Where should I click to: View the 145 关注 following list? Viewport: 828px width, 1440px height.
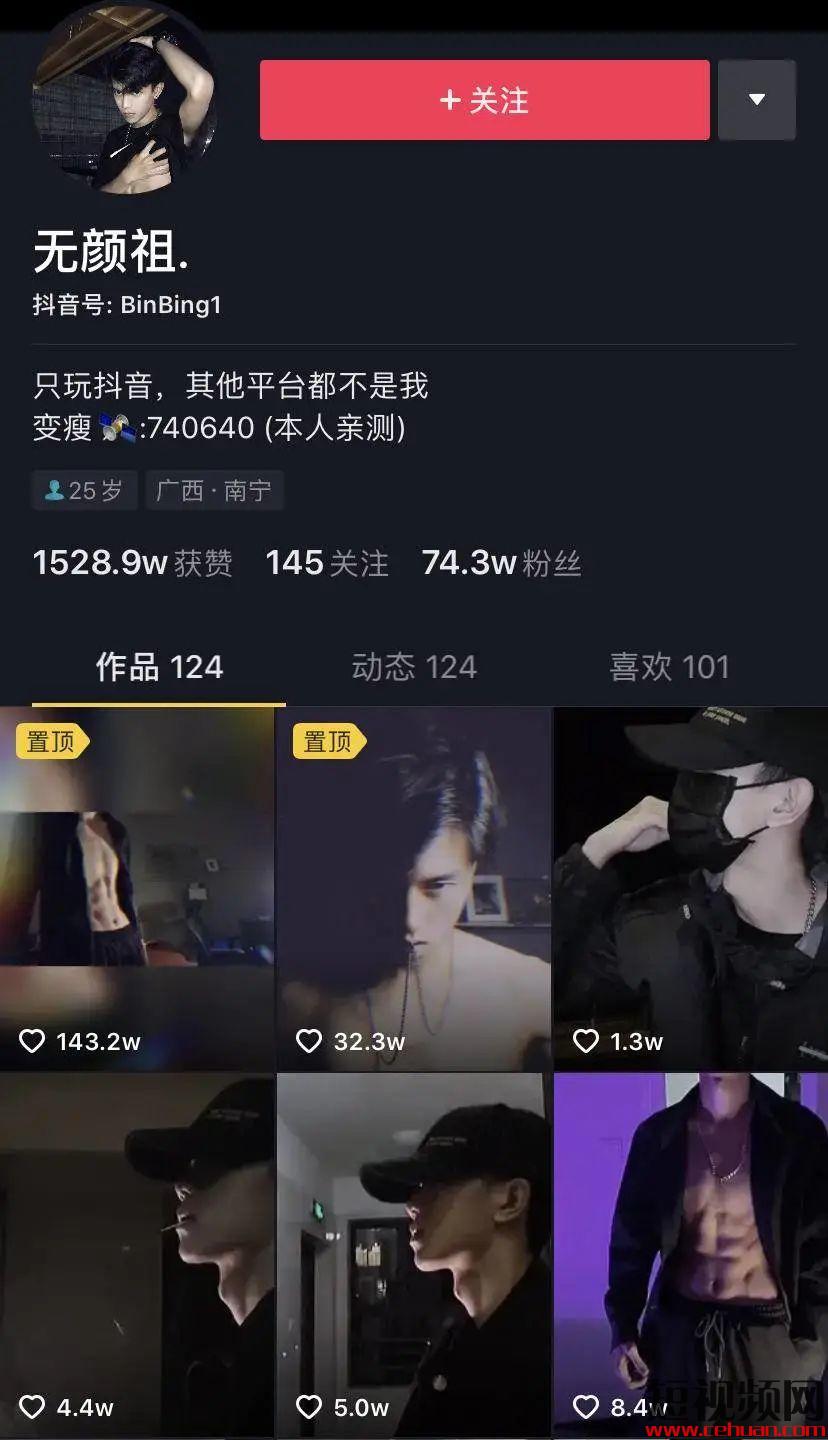pos(327,563)
